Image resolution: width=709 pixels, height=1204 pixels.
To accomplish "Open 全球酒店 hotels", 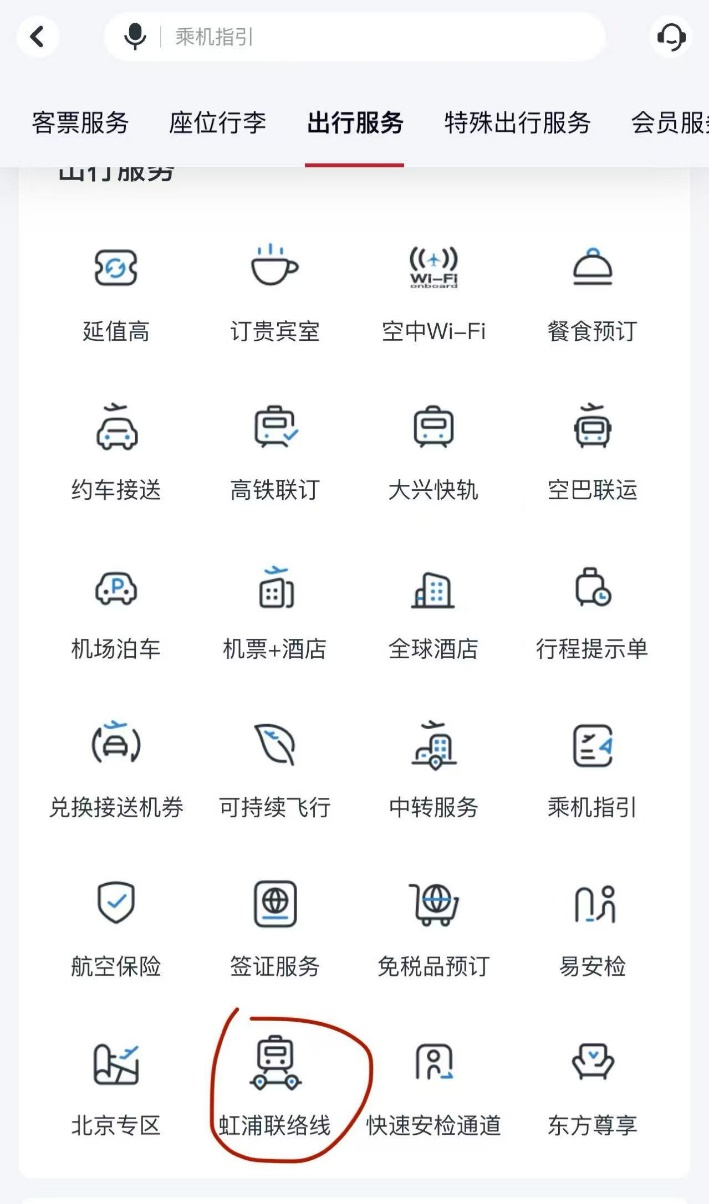I will point(434,608).
